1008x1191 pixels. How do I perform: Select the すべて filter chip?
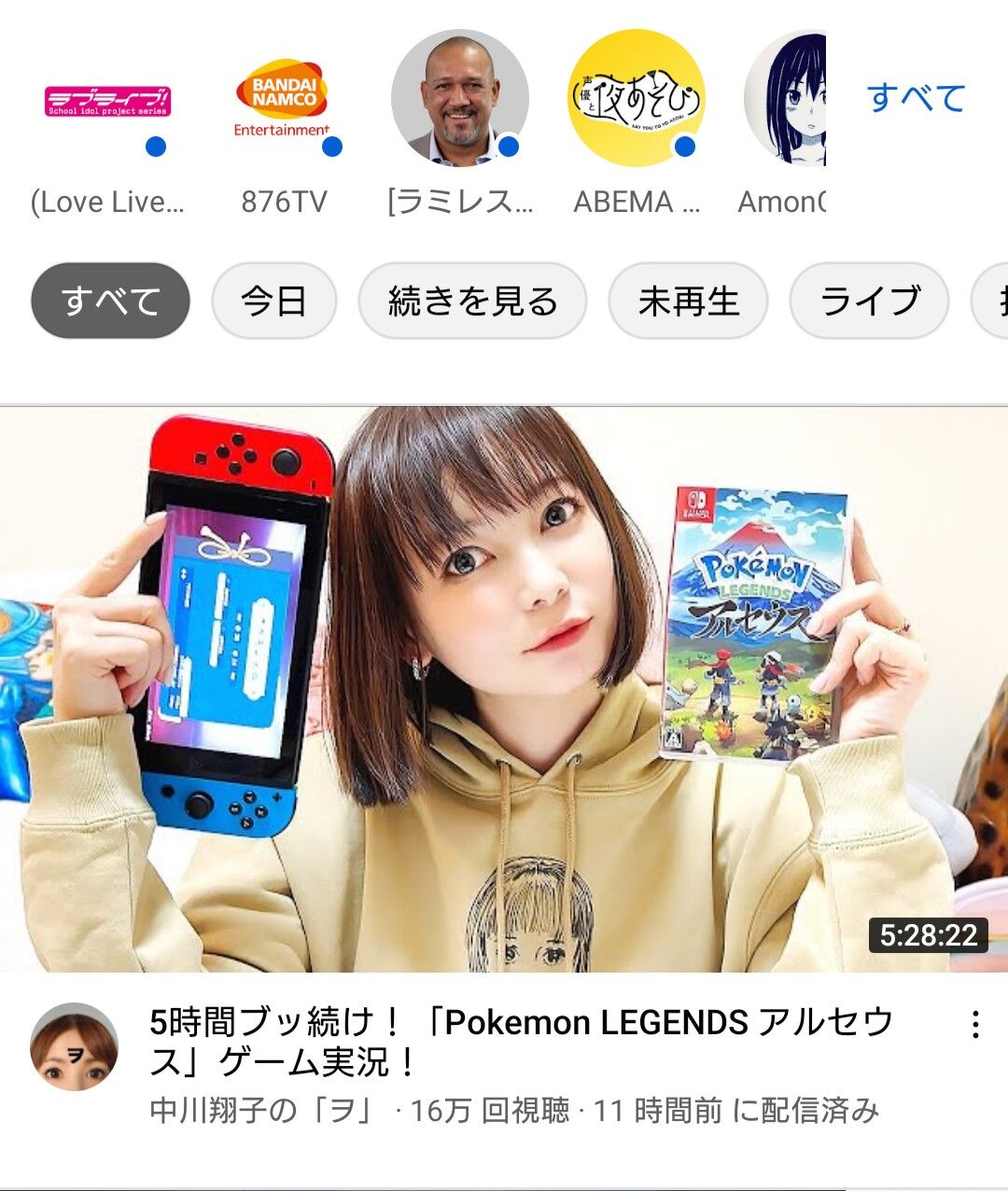tap(110, 301)
